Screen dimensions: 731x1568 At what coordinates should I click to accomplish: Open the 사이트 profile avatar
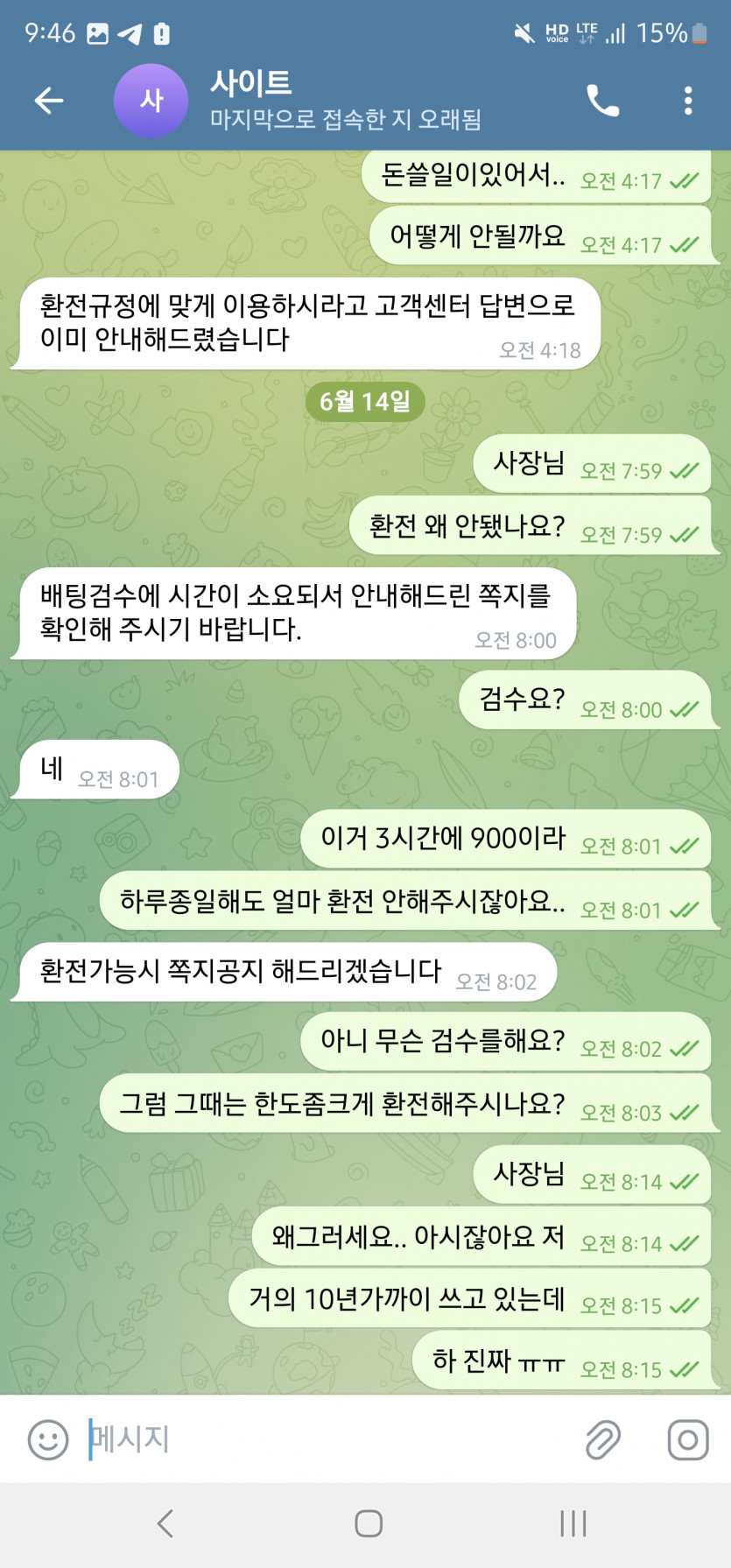pos(151,101)
